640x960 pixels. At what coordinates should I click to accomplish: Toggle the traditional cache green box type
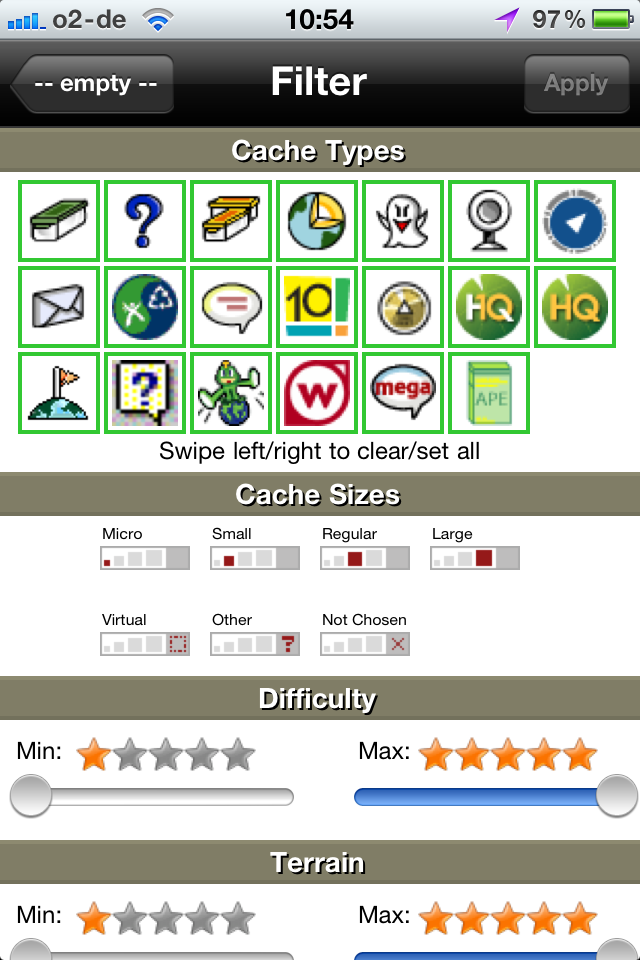[x=59, y=221]
